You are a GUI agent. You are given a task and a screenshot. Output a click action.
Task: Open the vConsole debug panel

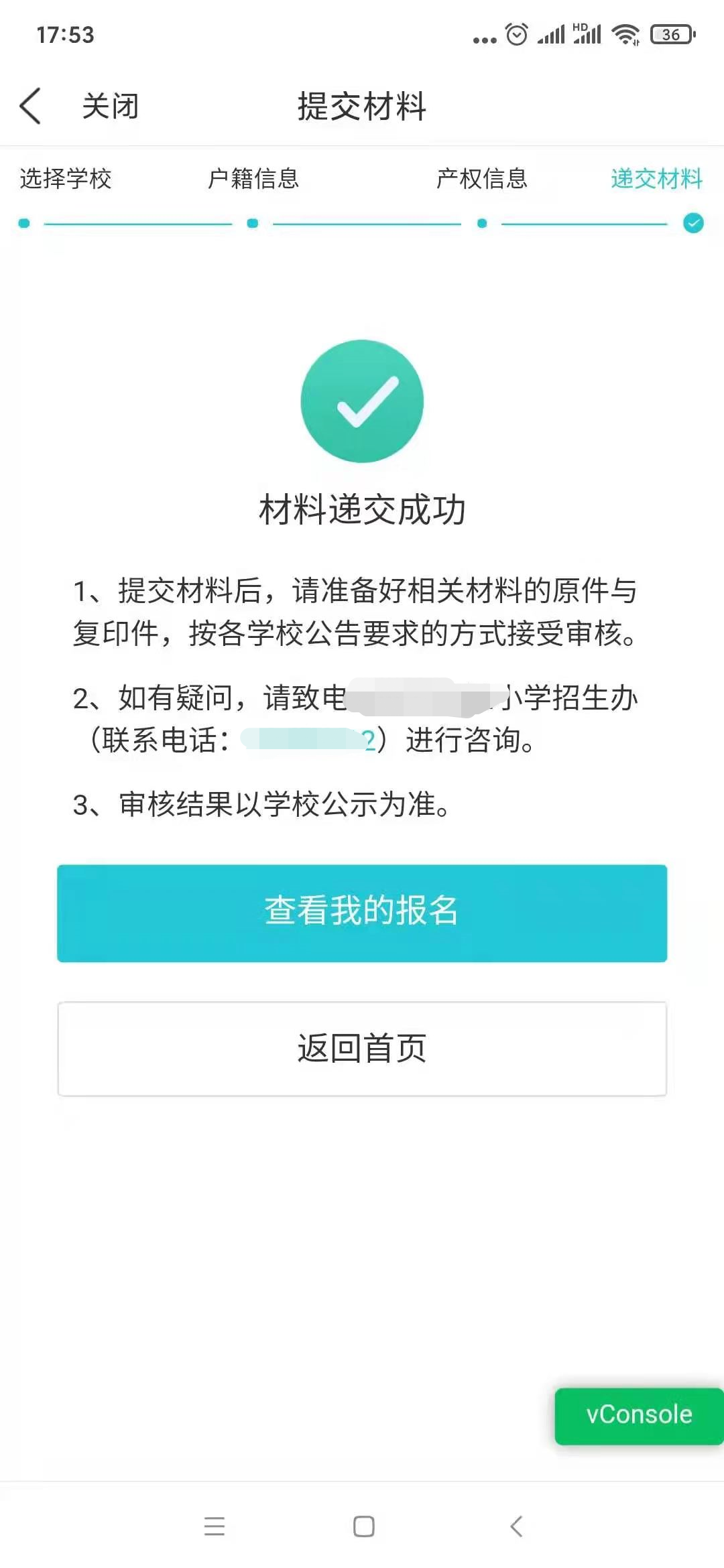pos(638,1415)
